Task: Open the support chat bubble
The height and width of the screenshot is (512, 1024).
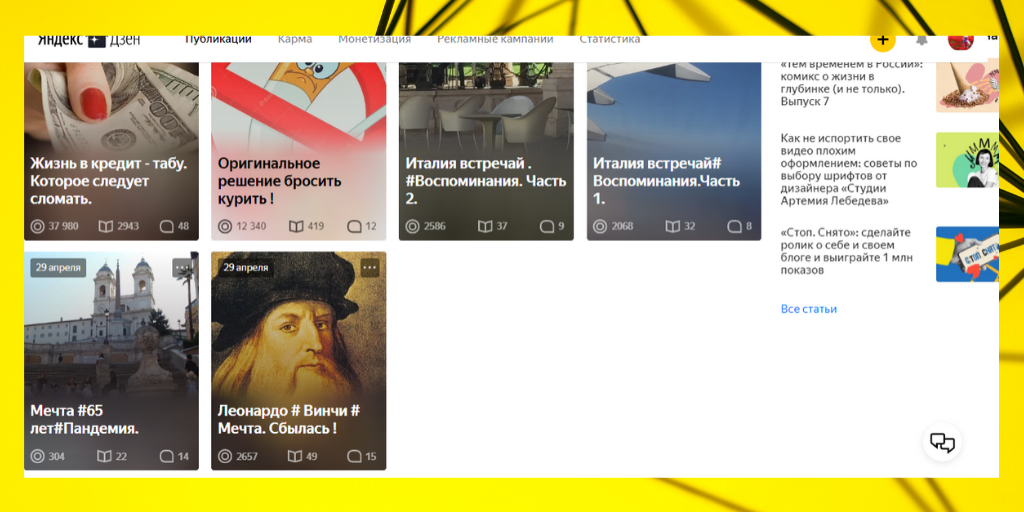Action: point(942,442)
